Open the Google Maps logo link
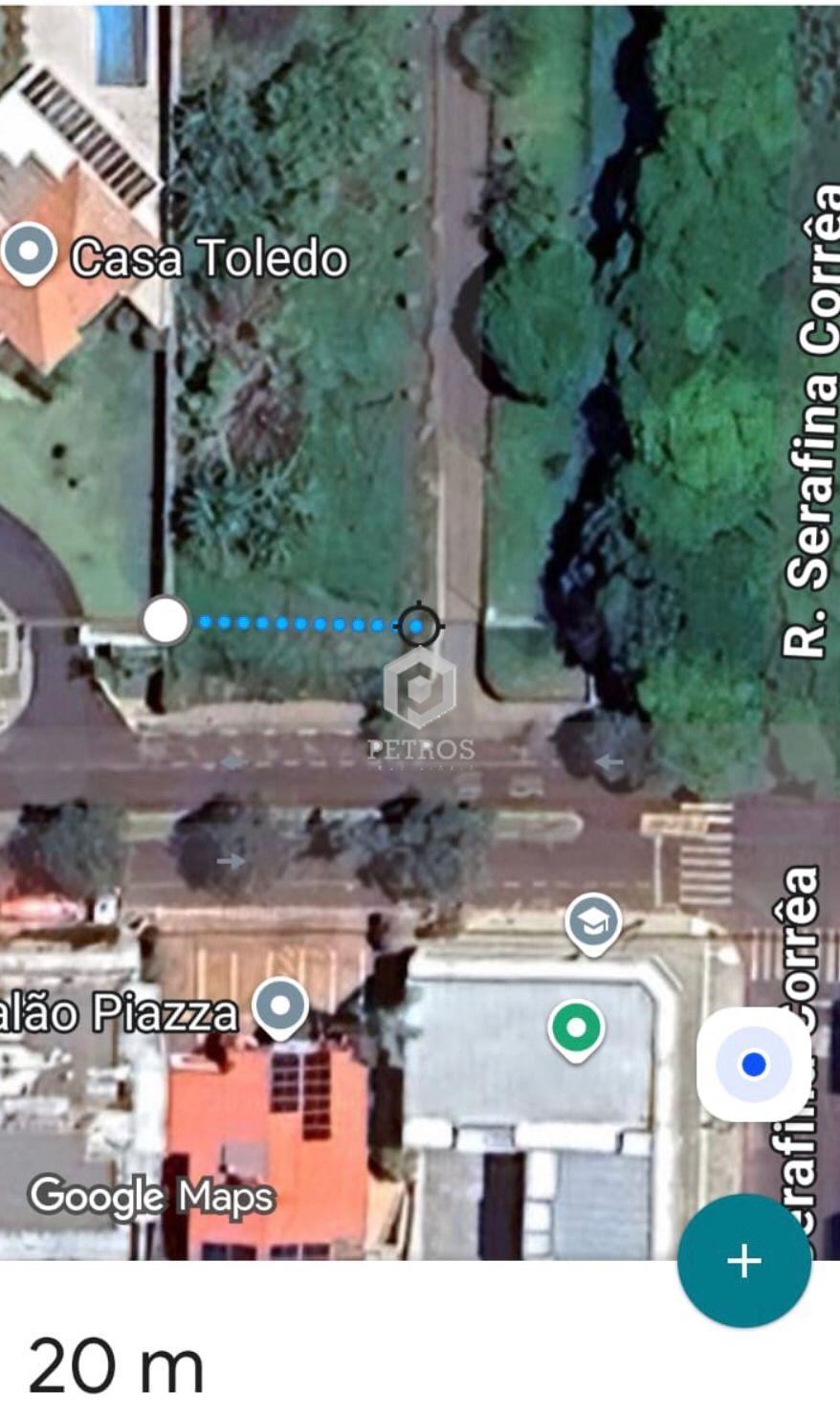This screenshot has width=840, height=1415. pos(151,1196)
